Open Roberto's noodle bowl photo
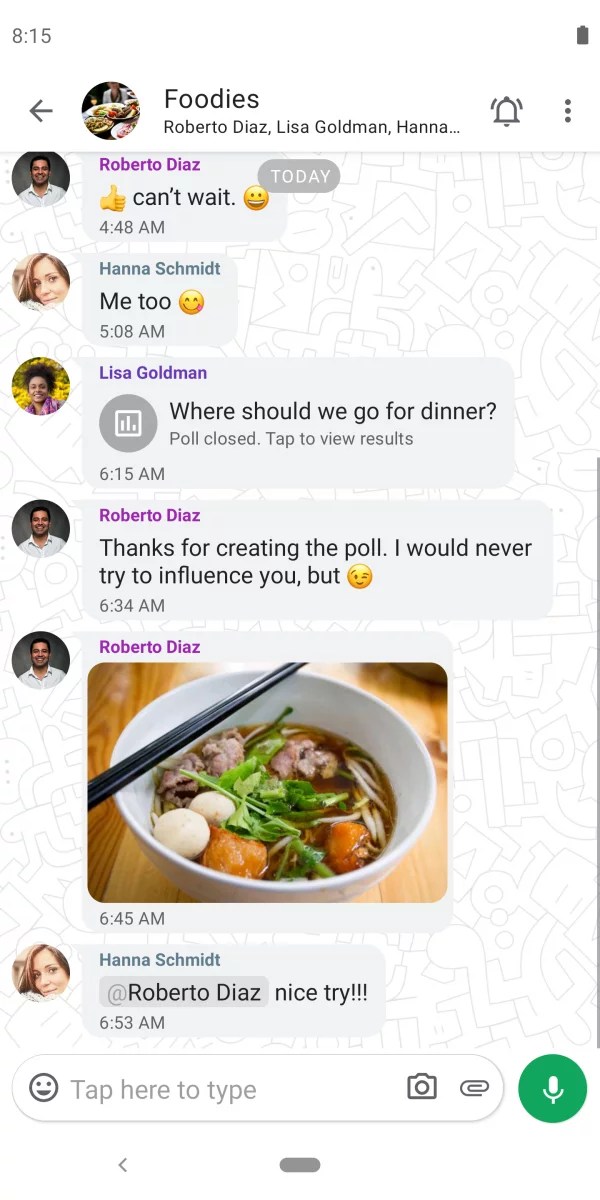This screenshot has width=600, height=1200. [267, 782]
